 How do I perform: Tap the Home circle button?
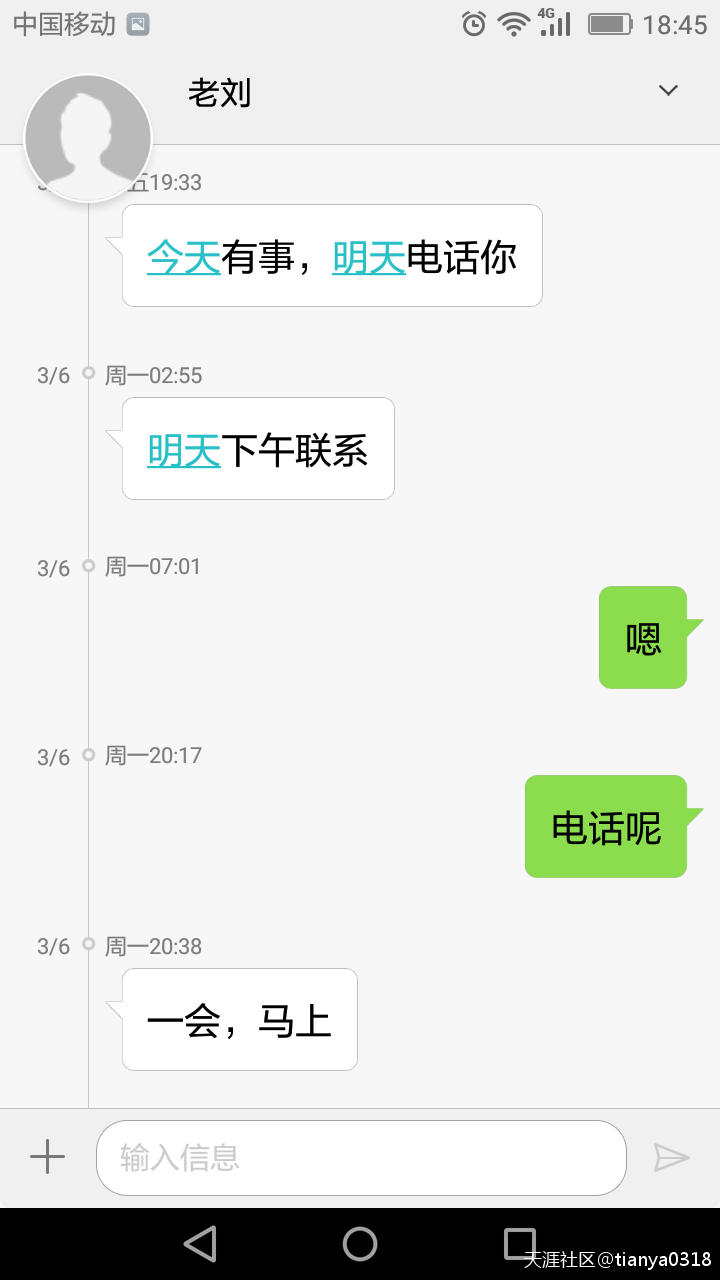(x=360, y=1243)
